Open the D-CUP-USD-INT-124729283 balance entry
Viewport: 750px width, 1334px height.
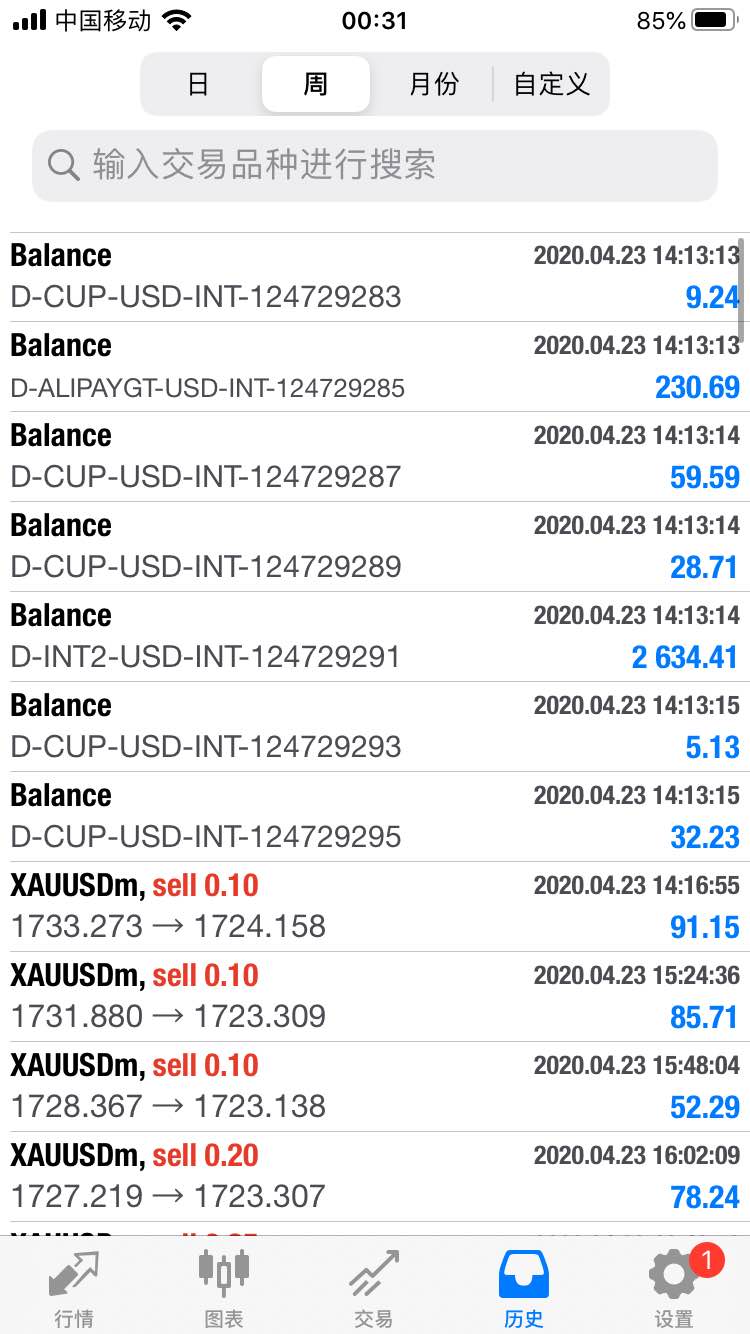click(375, 277)
